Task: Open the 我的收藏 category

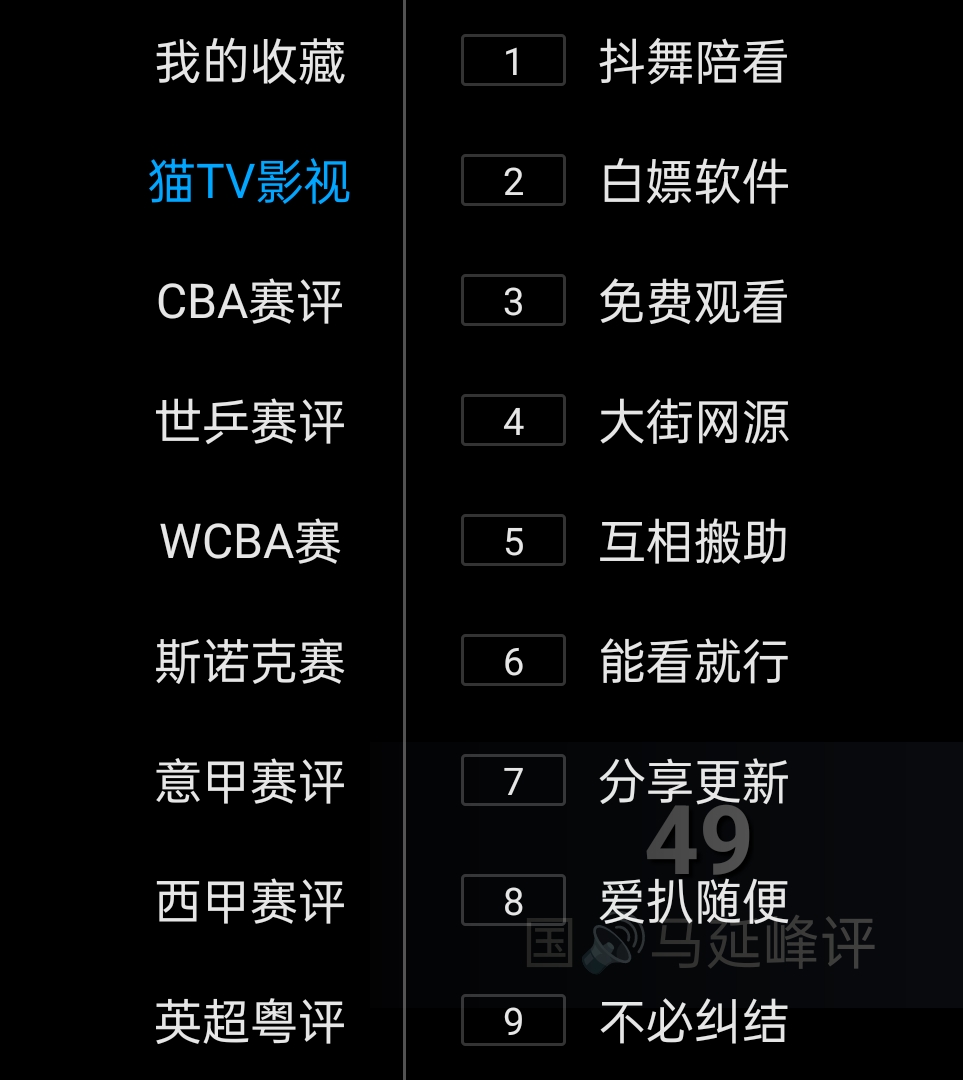Action: [250, 62]
